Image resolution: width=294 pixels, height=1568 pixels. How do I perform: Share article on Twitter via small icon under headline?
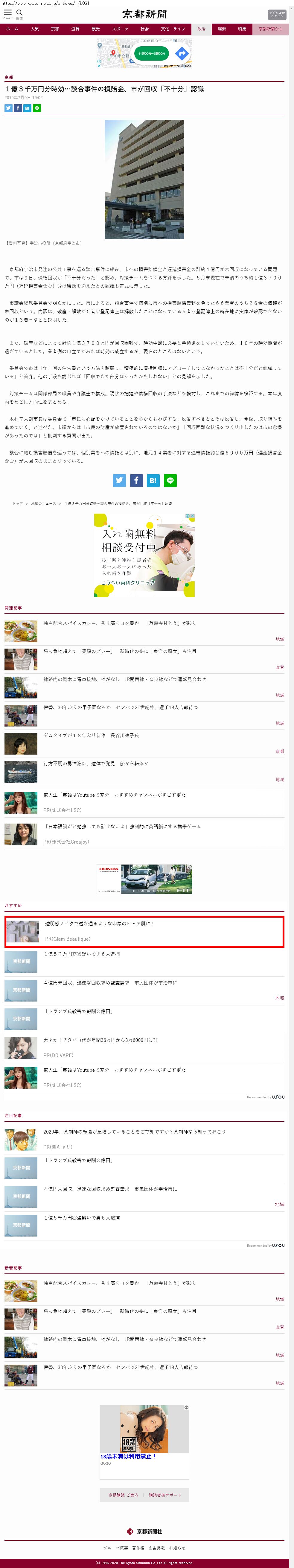coord(9,108)
